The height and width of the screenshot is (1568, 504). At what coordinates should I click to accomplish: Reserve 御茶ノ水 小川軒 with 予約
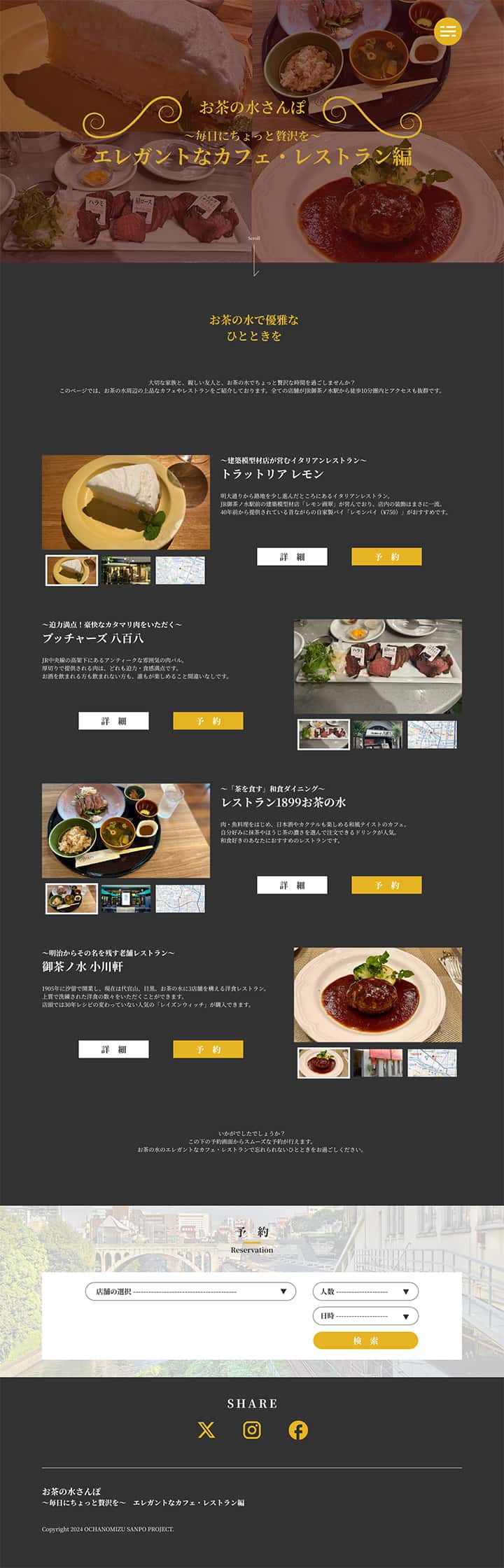pyautogui.click(x=208, y=1049)
